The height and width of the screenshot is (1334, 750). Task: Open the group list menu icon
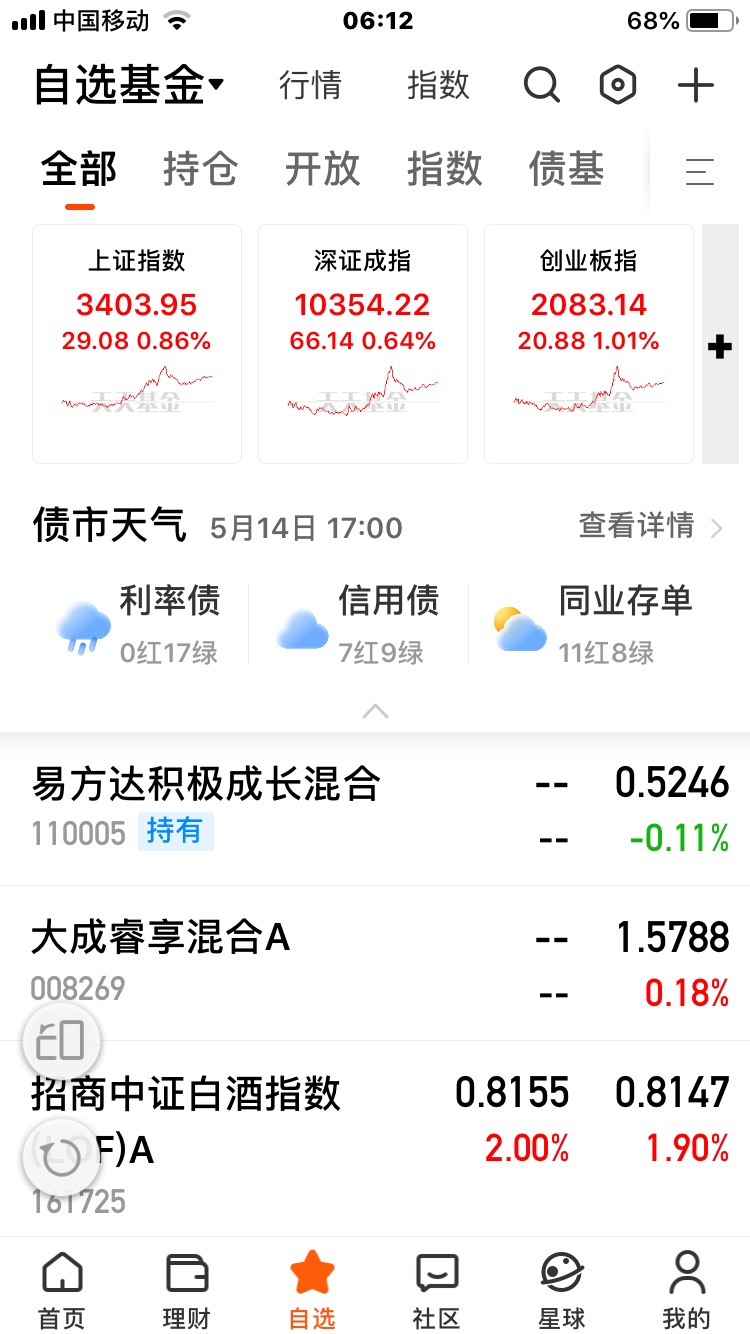tap(700, 172)
